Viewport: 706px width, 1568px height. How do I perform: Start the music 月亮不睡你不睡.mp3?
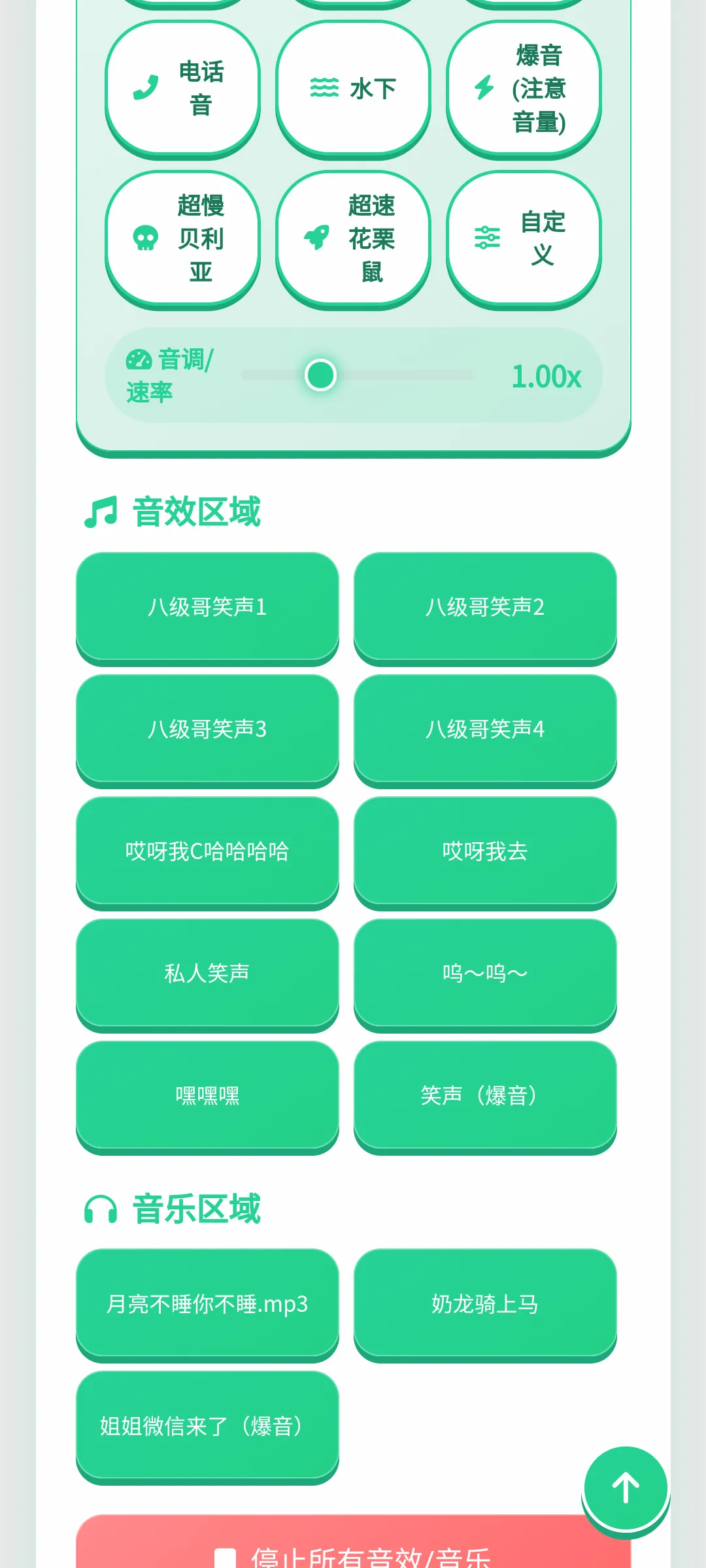207,1305
